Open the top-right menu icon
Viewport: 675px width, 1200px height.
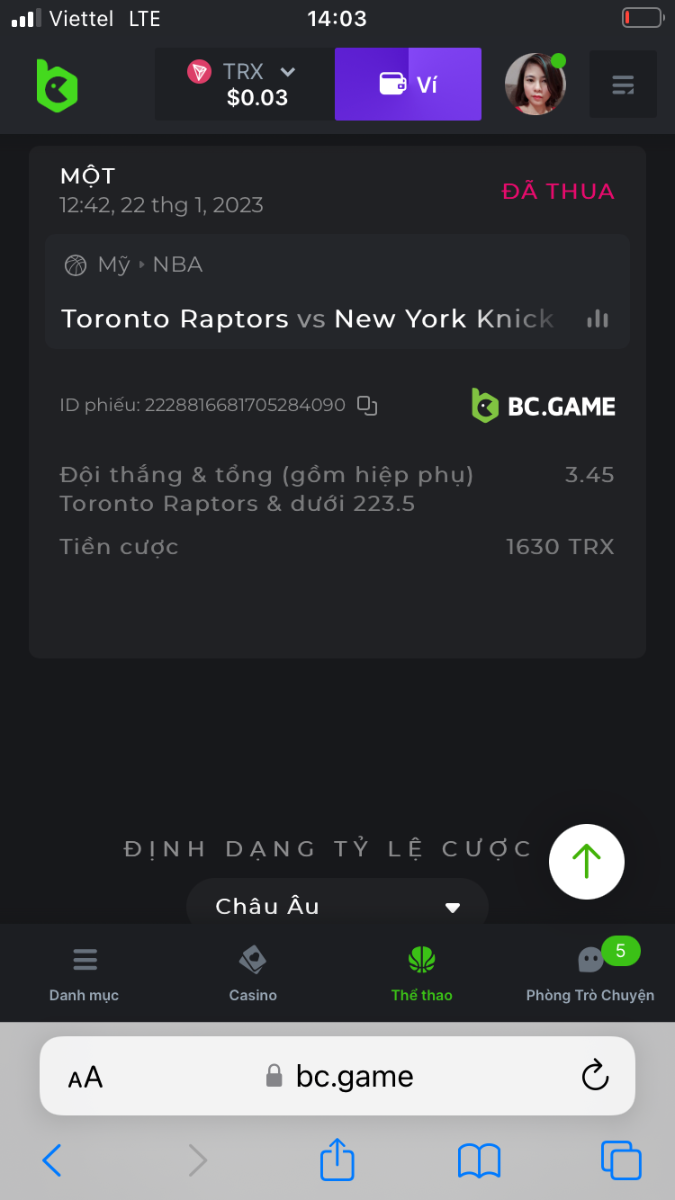pyautogui.click(x=623, y=85)
